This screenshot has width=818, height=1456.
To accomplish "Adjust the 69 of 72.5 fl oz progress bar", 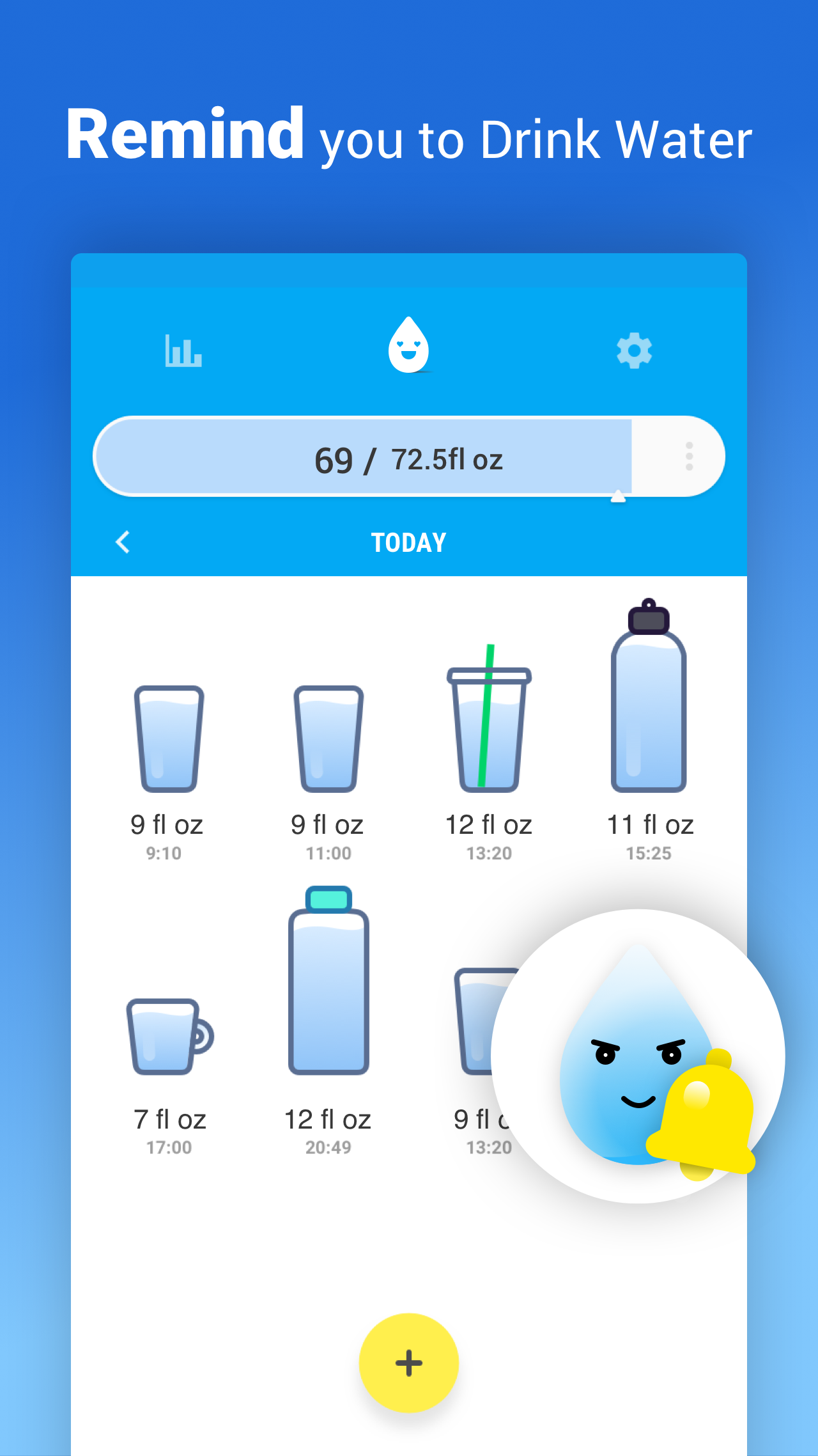I will 409,456.
